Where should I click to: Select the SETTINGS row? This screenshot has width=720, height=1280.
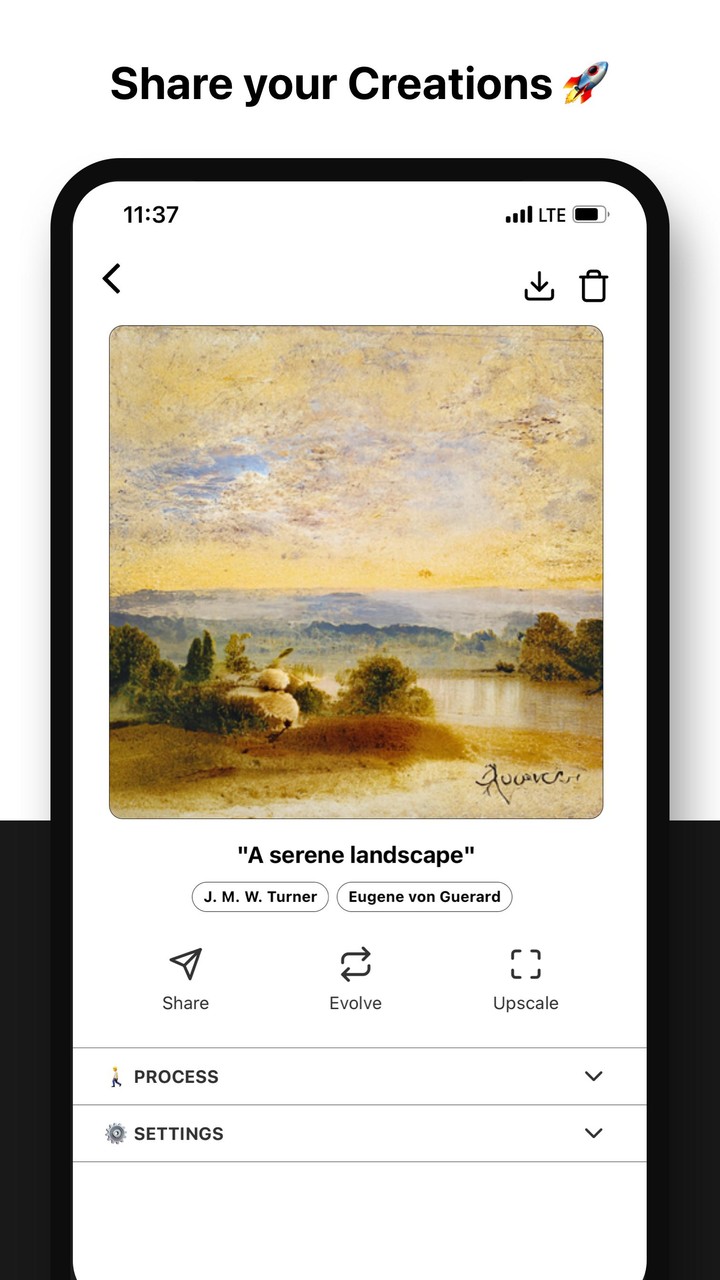pos(355,1134)
